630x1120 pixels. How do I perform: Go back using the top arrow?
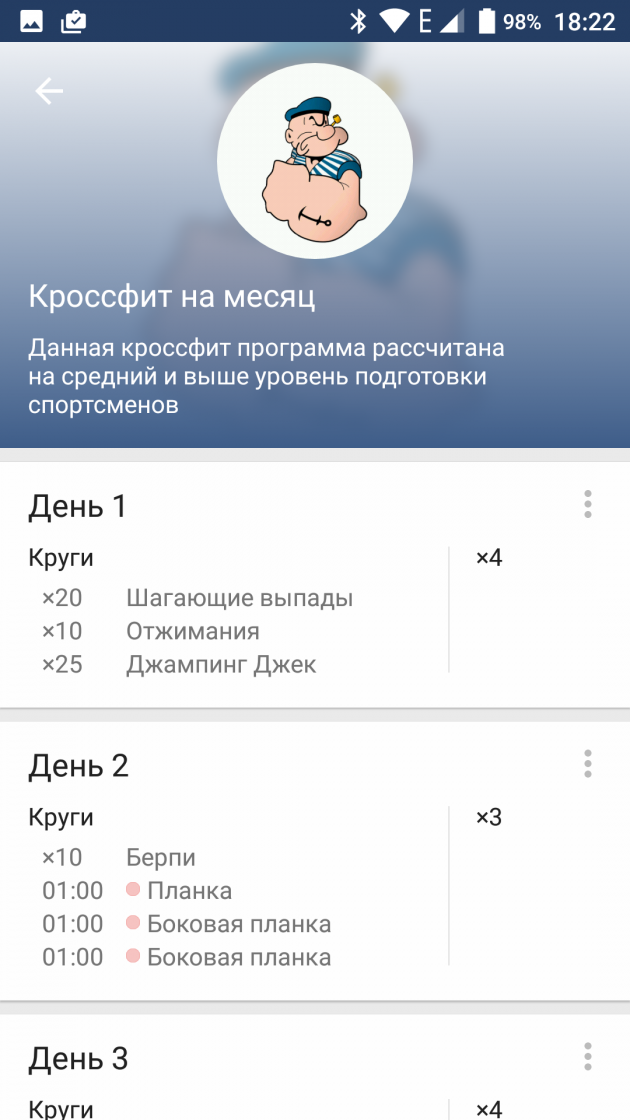[x=49, y=92]
